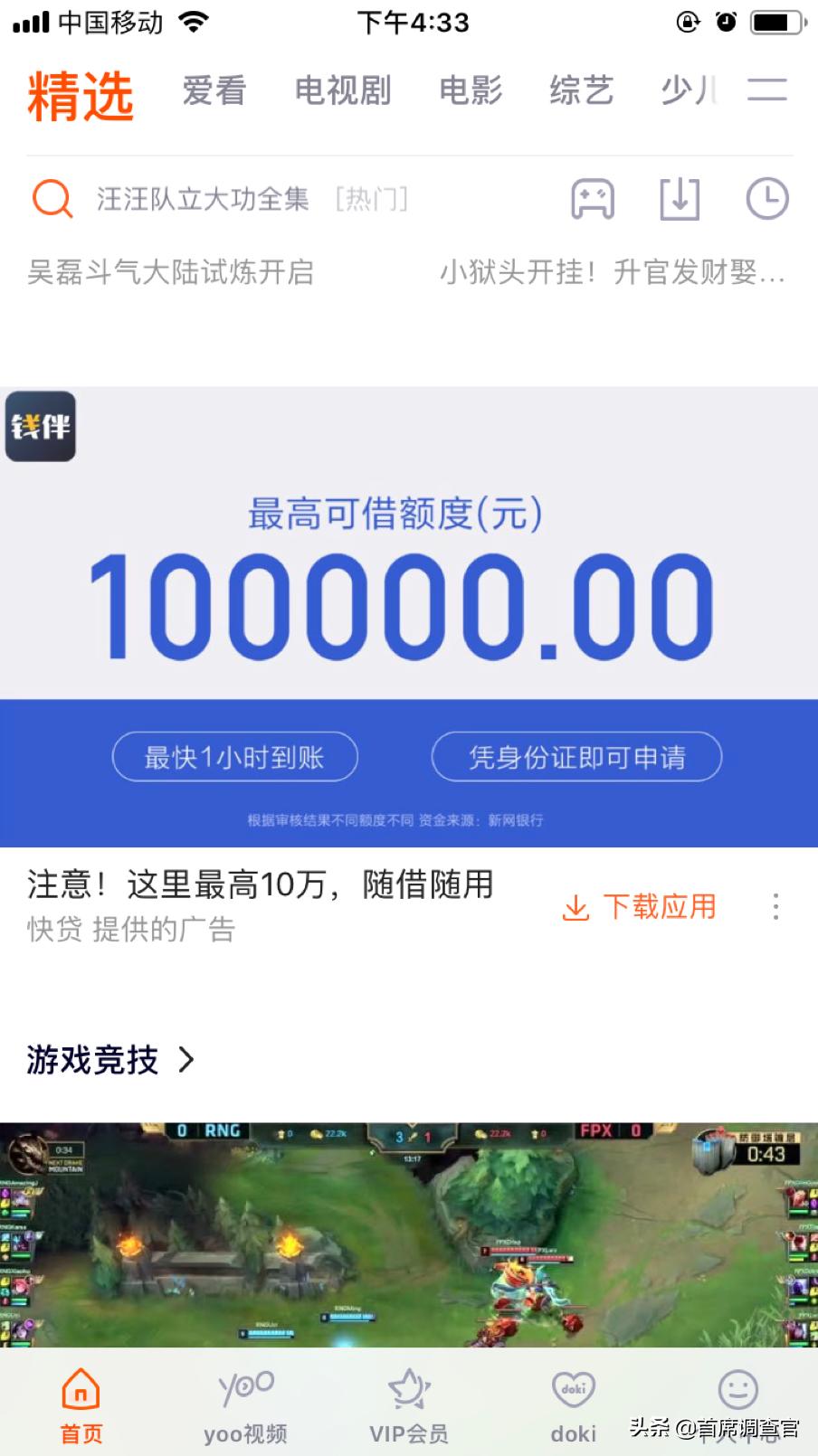Tap the download manager icon
The width and height of the screenshot is (818, 1456).
pyautogui.click(x=680, y=199)
